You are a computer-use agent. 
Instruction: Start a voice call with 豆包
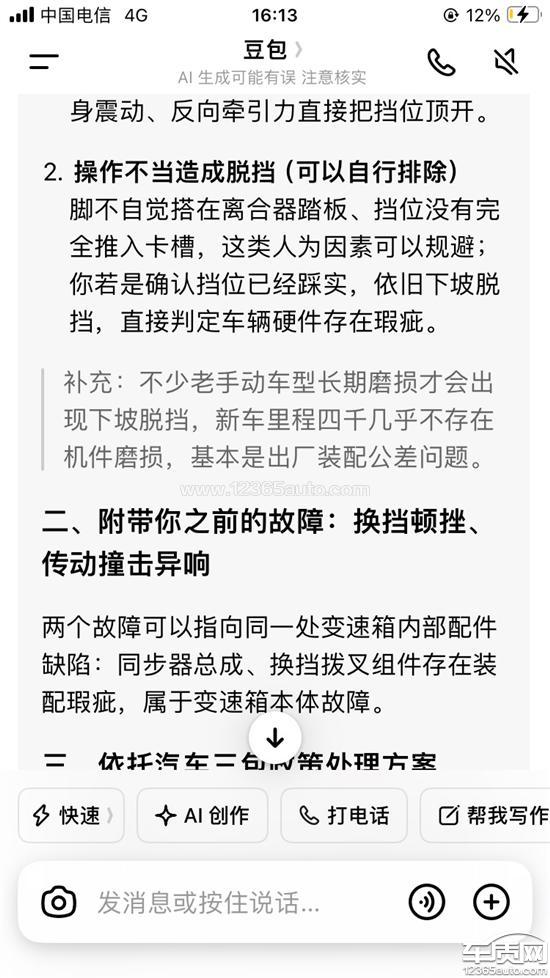(x=441, y=62)
